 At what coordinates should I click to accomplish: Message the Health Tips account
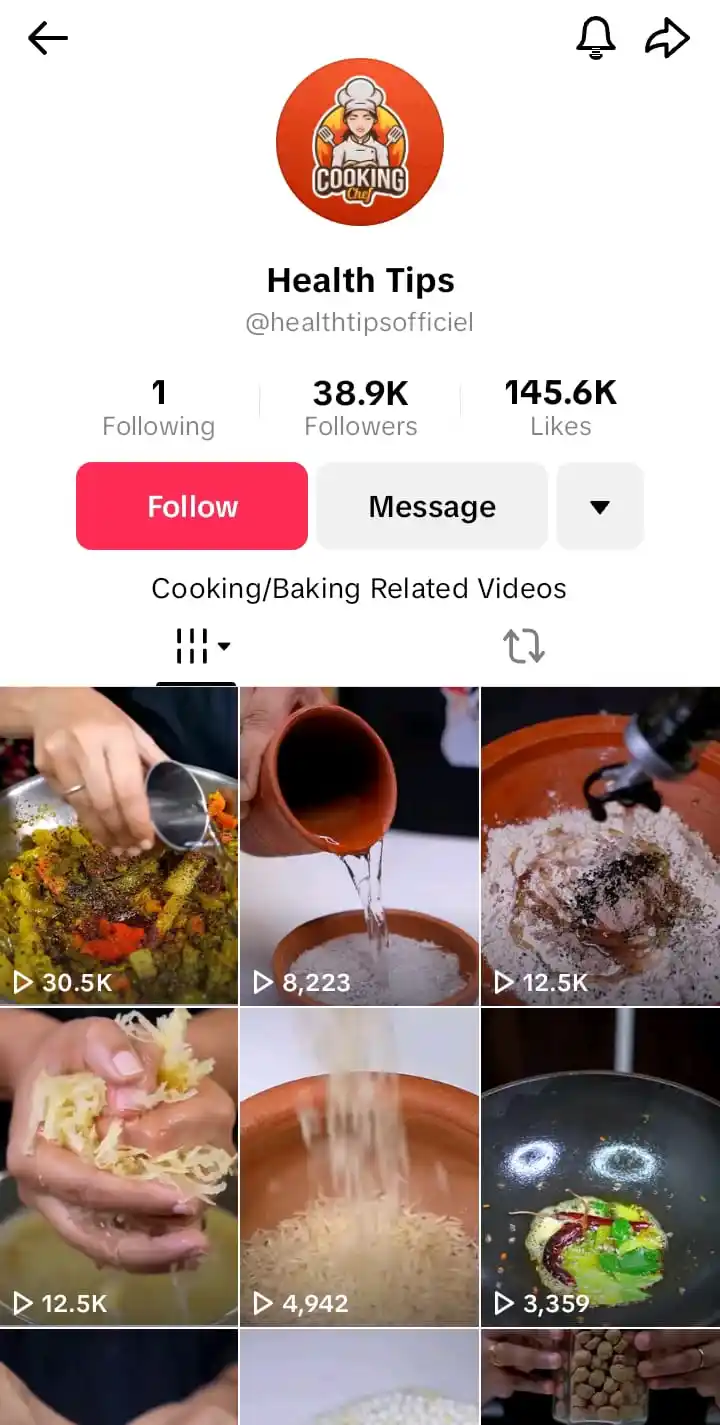pos(432,506)
